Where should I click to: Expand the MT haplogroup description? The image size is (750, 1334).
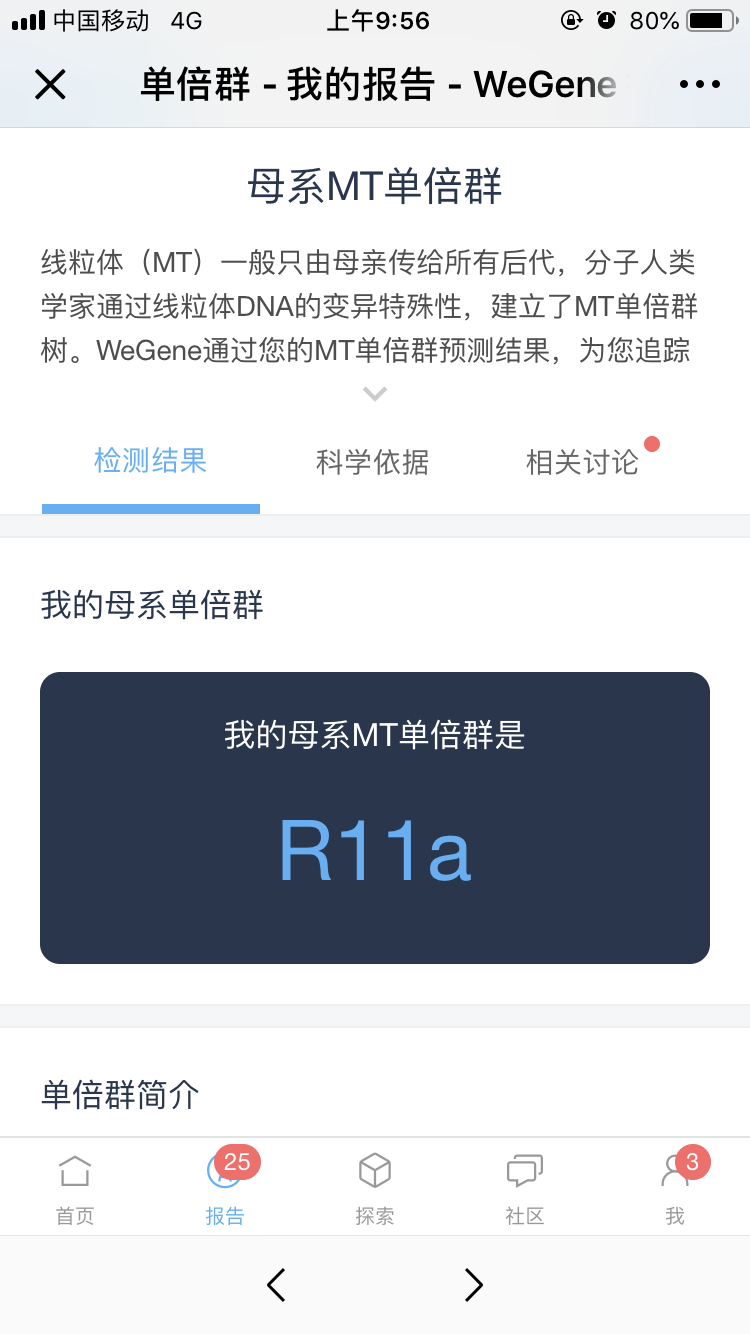point(375,394)
